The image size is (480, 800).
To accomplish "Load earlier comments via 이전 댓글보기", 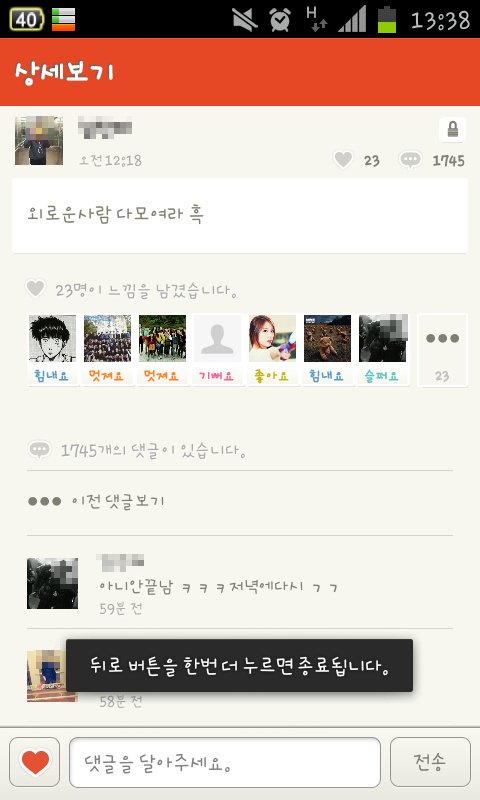I will pyautogui.click(x=96, y=502).
